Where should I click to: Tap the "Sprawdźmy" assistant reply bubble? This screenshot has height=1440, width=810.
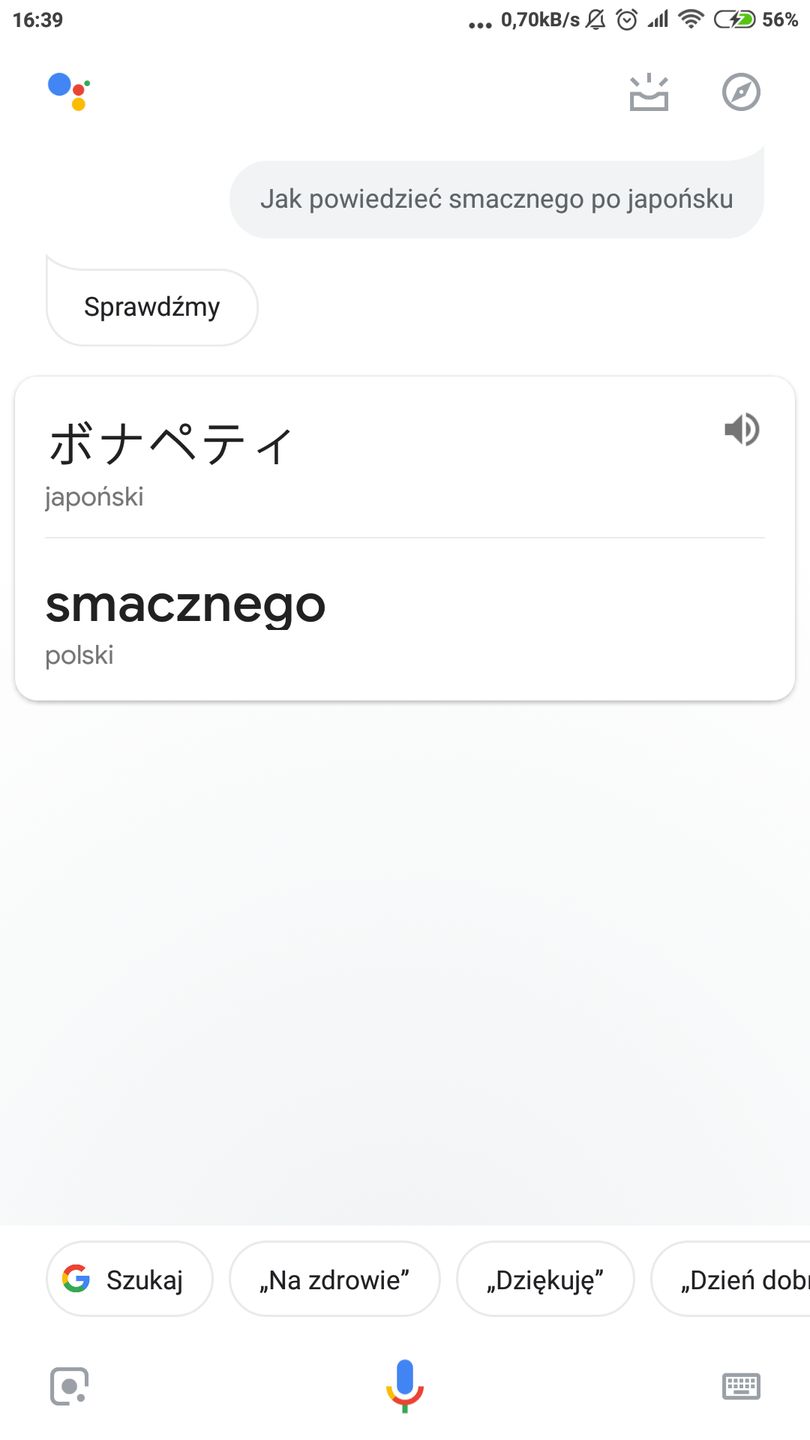(151, 307)
